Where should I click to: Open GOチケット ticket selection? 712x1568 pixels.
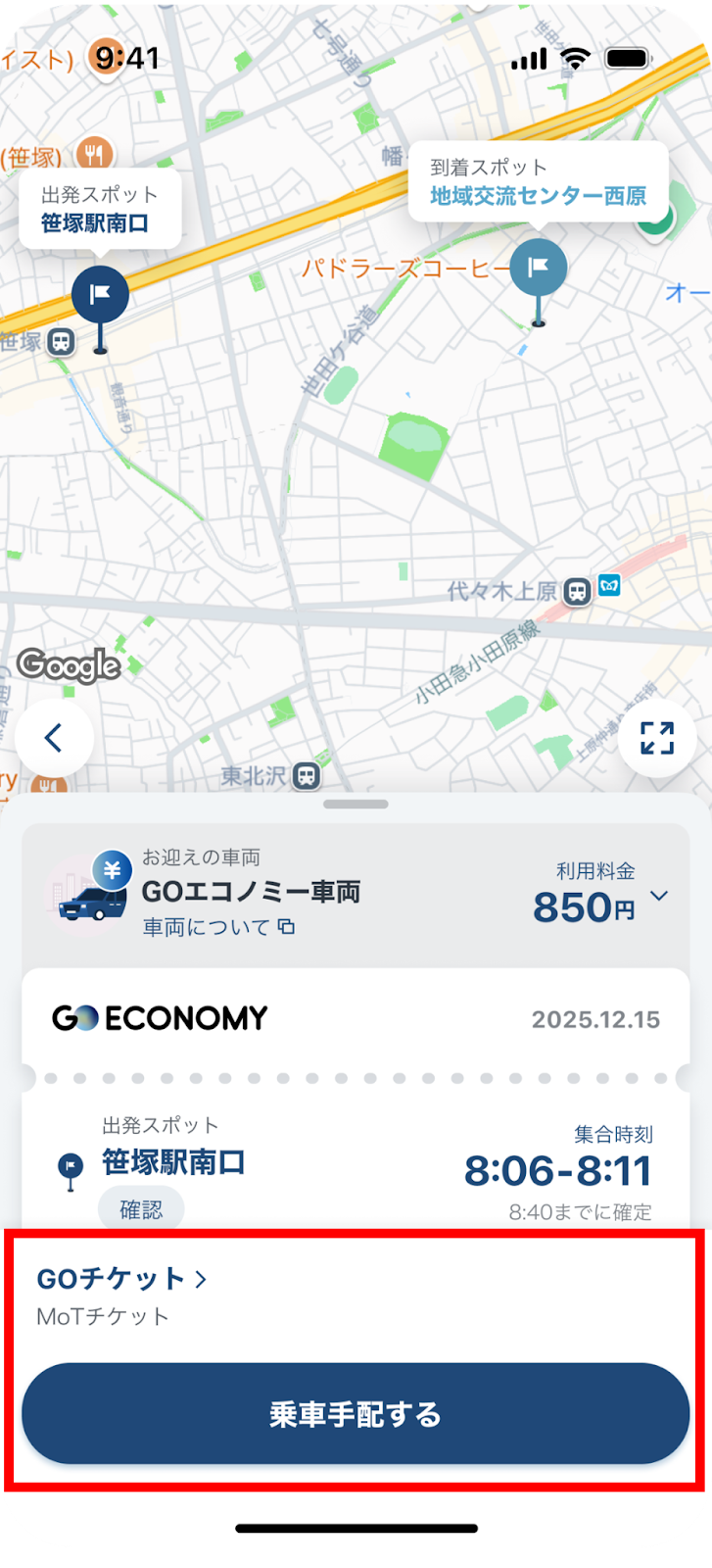point(121,1279)
